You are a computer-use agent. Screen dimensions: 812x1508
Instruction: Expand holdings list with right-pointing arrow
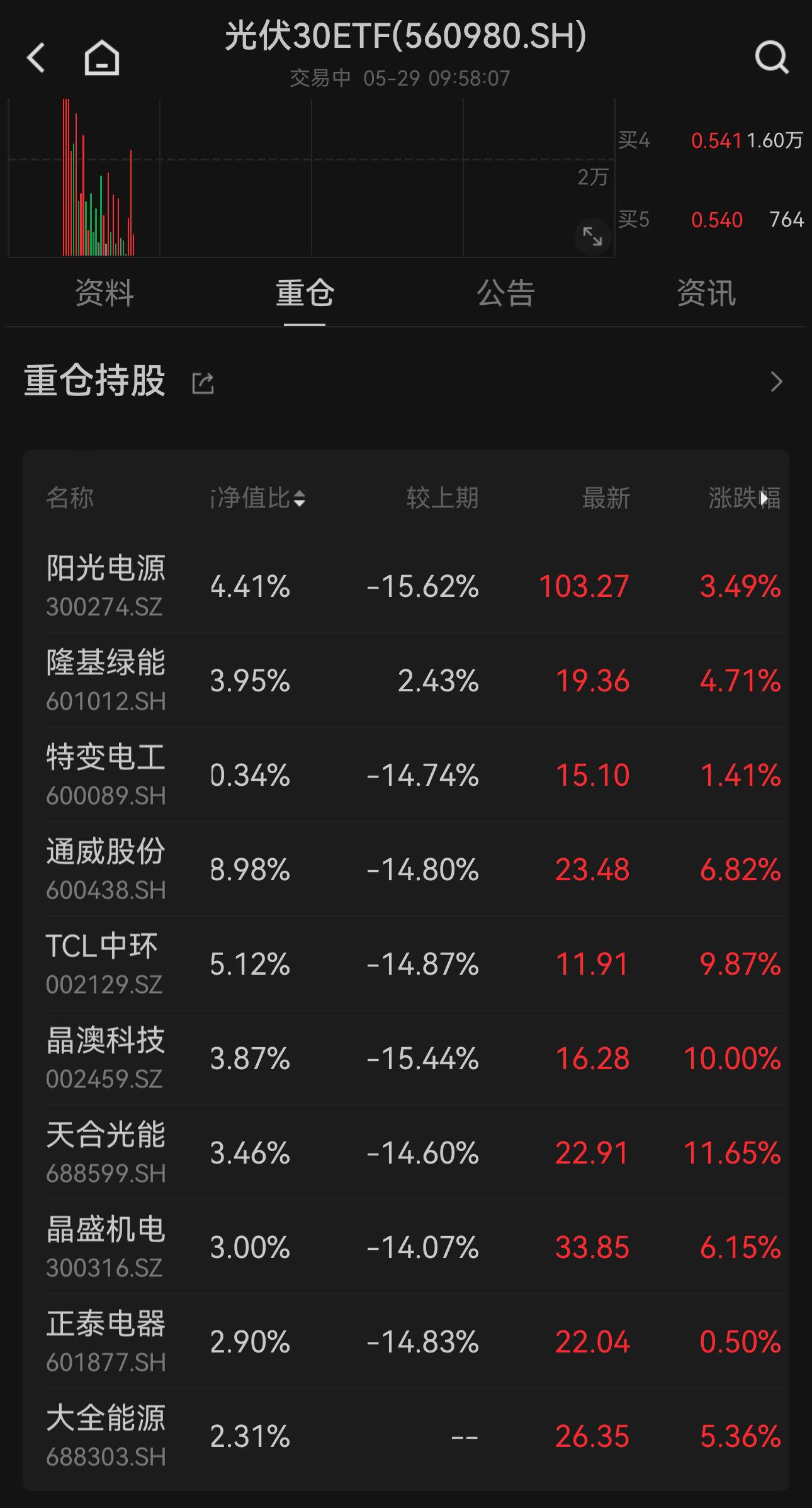(x=775, y=382)
